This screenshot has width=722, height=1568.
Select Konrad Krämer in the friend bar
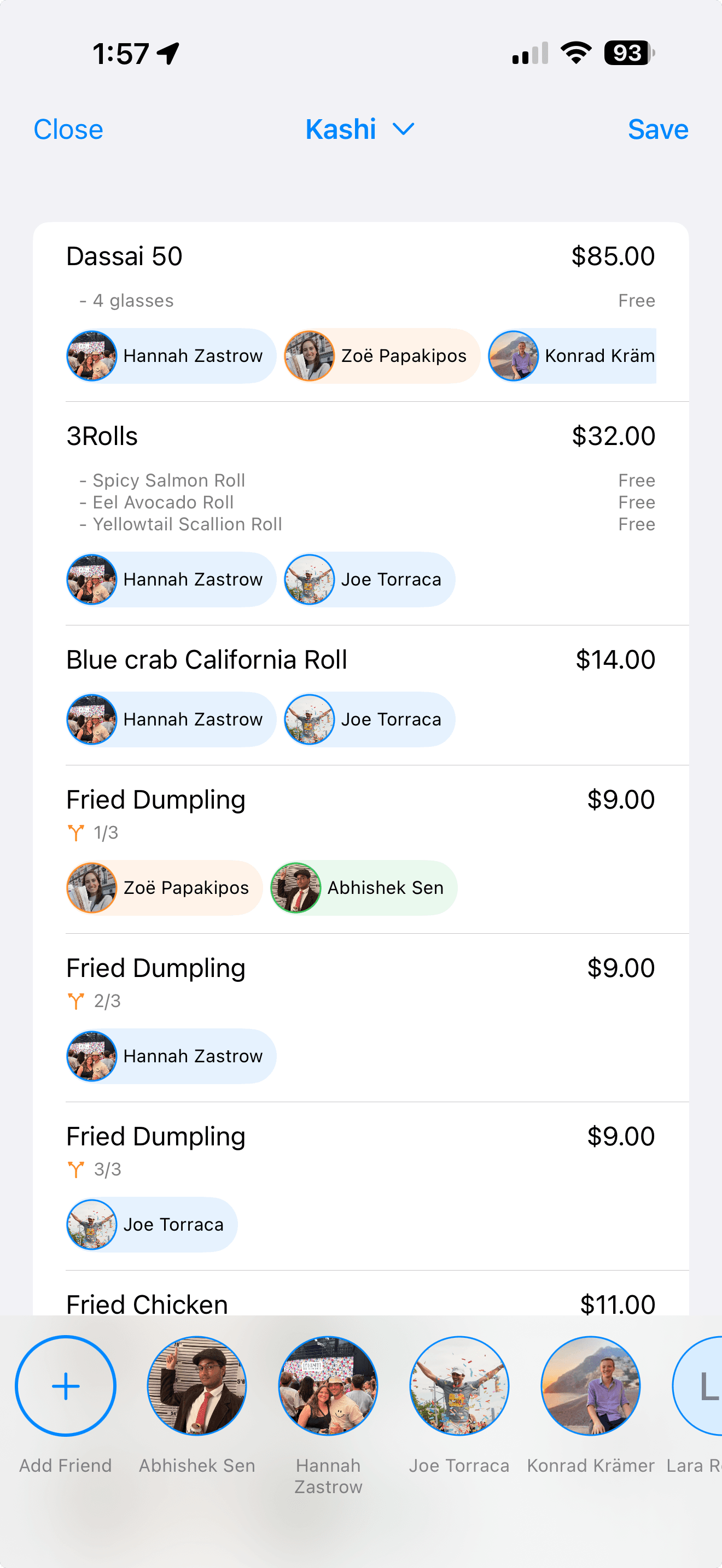[591, 1386]
